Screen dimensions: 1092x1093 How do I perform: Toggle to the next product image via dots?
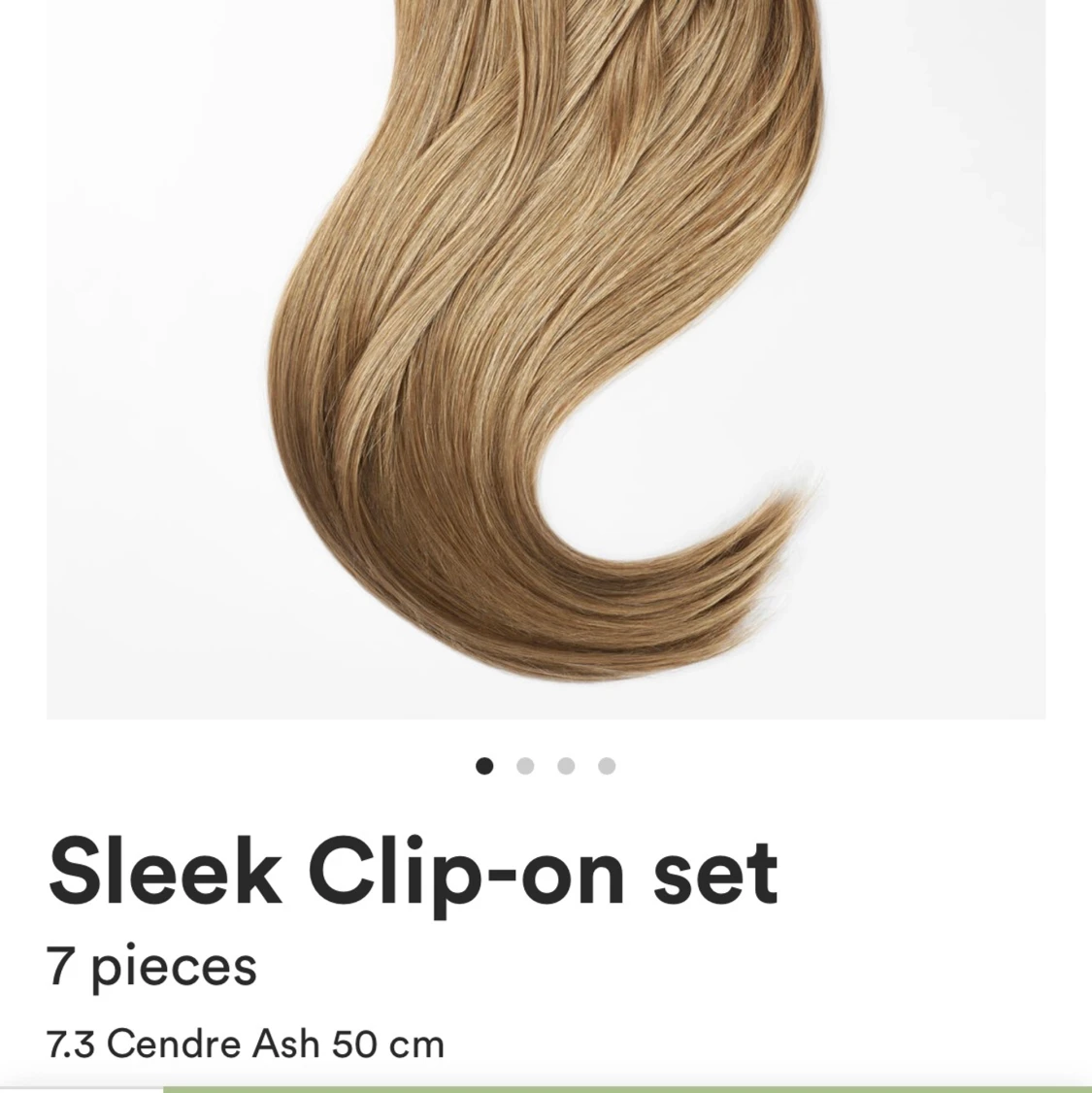(525, 765)
